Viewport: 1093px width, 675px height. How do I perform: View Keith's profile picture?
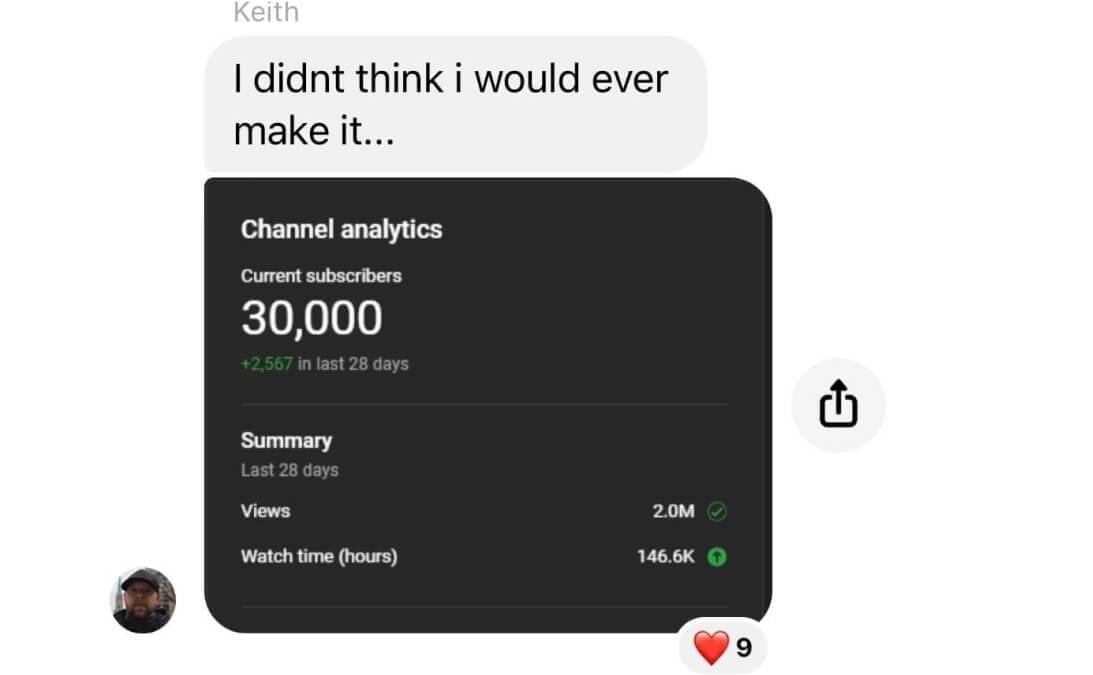point(142,600)
